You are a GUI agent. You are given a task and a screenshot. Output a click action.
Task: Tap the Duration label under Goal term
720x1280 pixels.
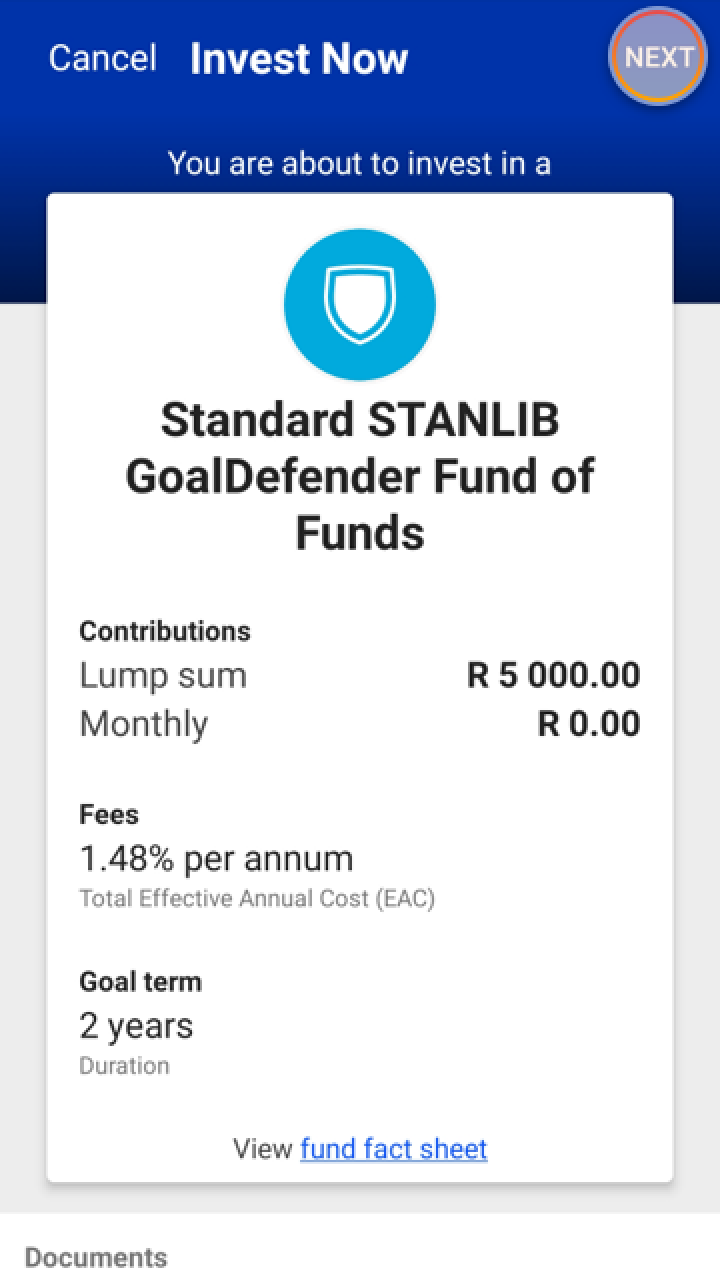point(124,1065)
